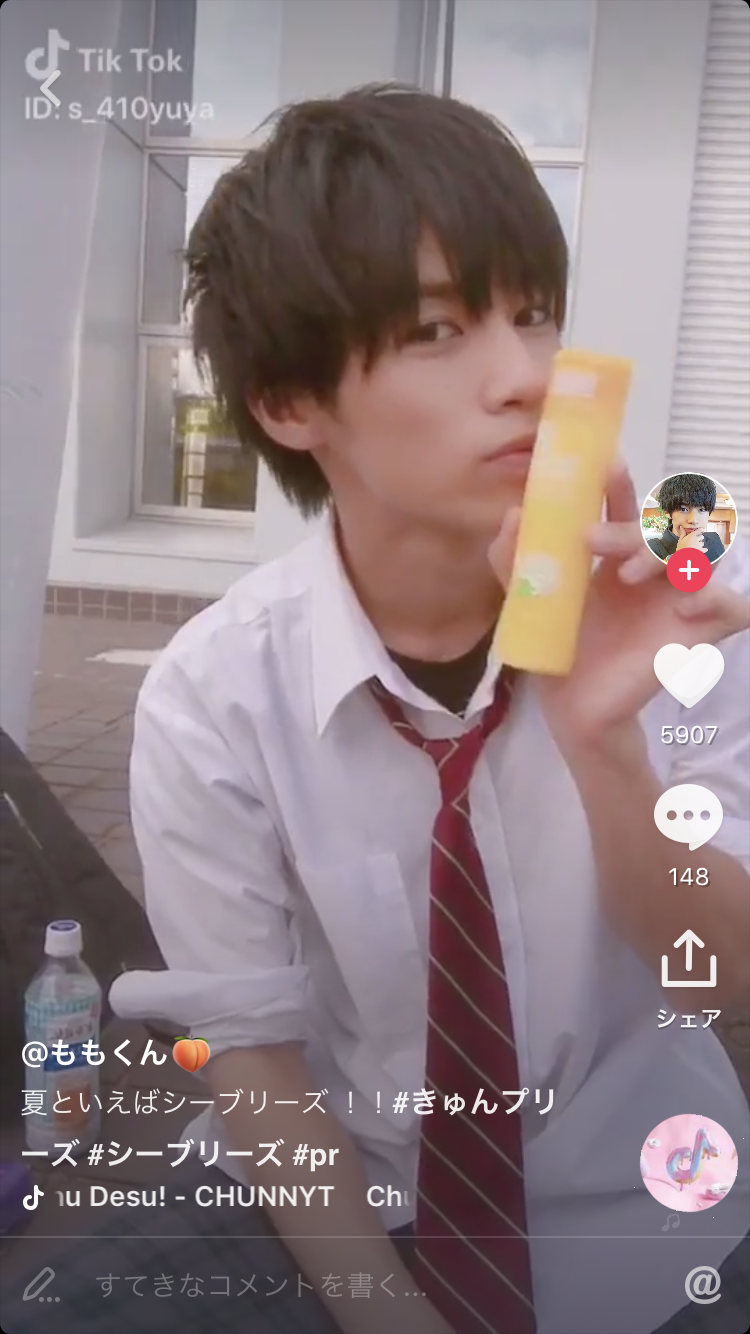Go back using the top-left arrow
The width and height of the screenshot is (750, 1334).
[50, 86]
